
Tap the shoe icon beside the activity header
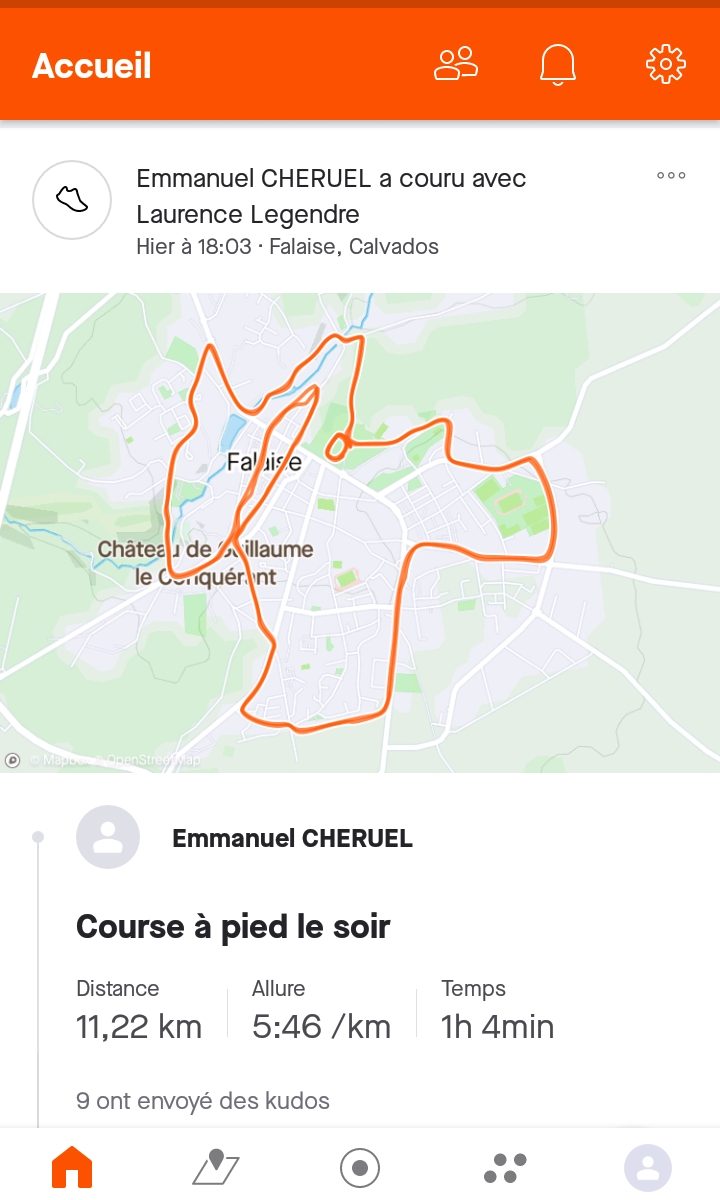[x=72, y=200]
